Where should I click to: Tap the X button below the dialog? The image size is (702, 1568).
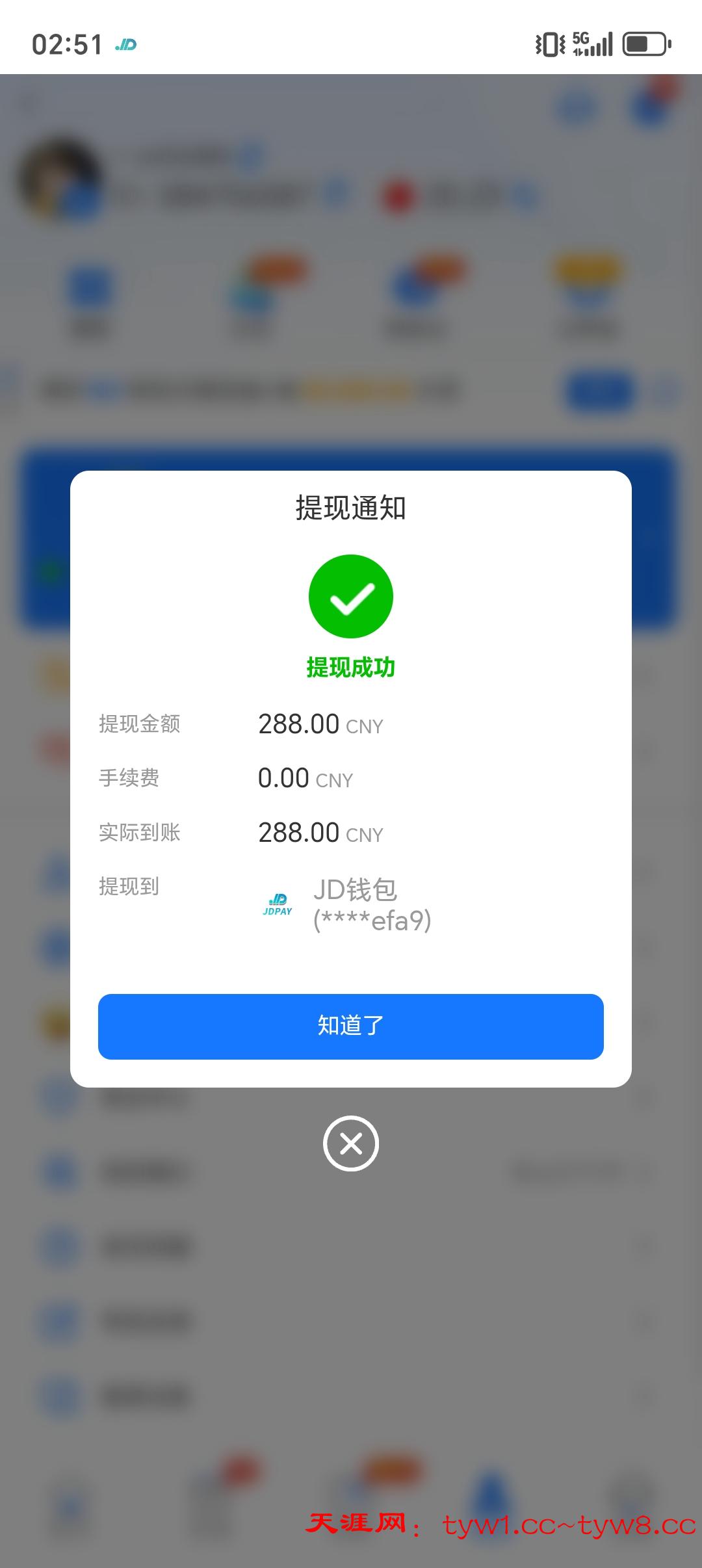351,1144
